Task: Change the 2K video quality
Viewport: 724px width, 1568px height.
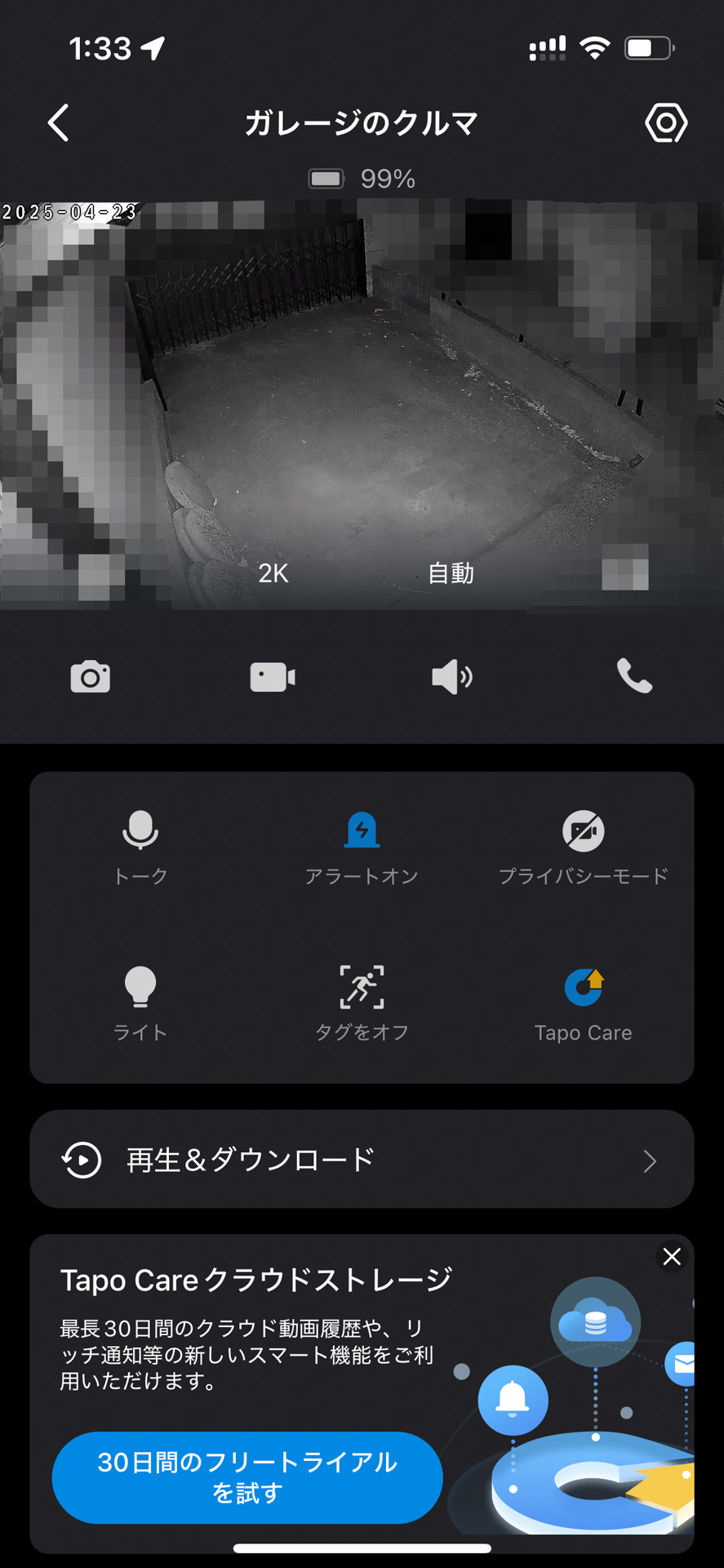Action: click(273, 573)
